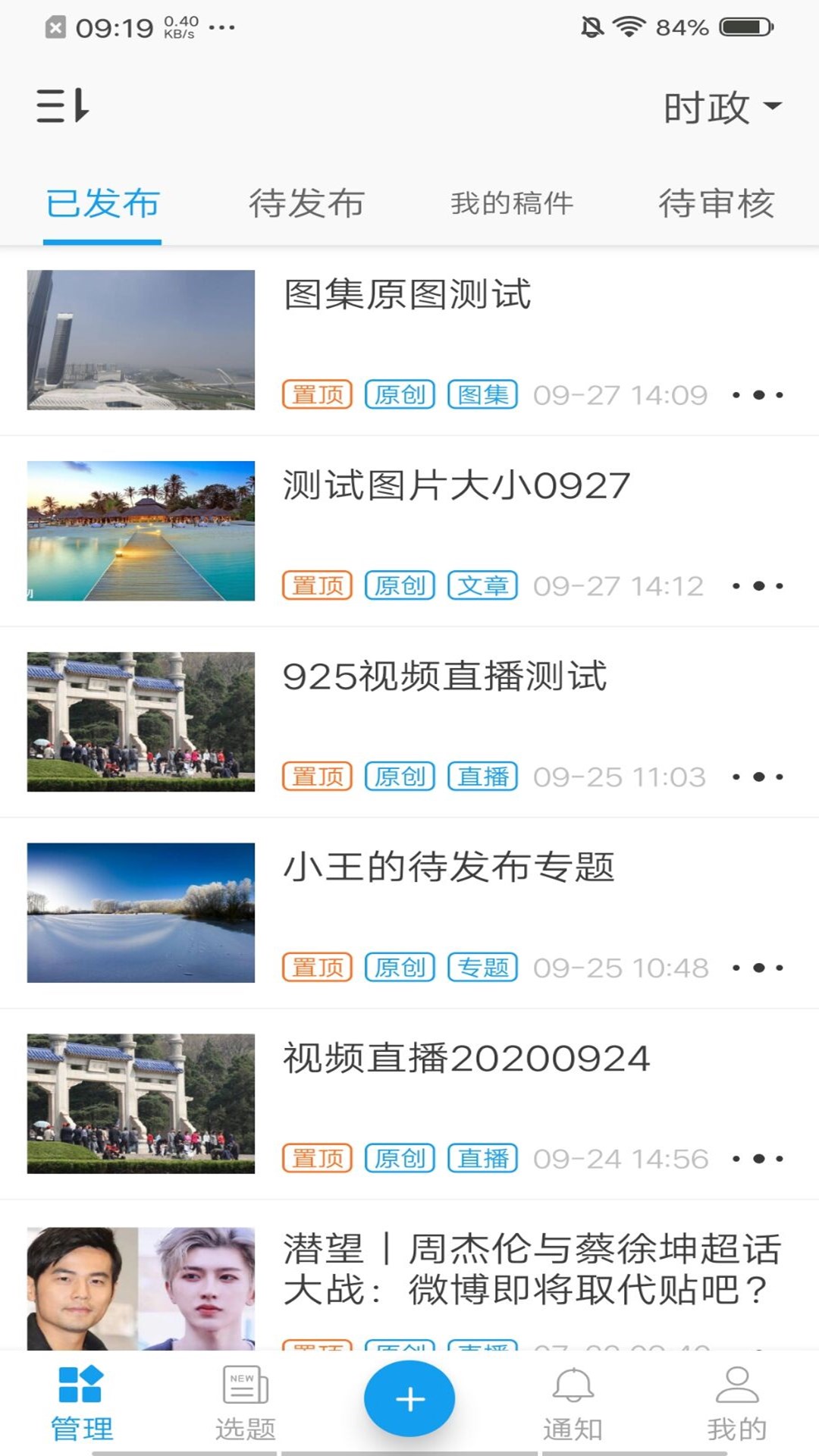Tap the 原创 original tag on first article
The width and height of the screenshot is (819, 1456).
tap(401, 394)
